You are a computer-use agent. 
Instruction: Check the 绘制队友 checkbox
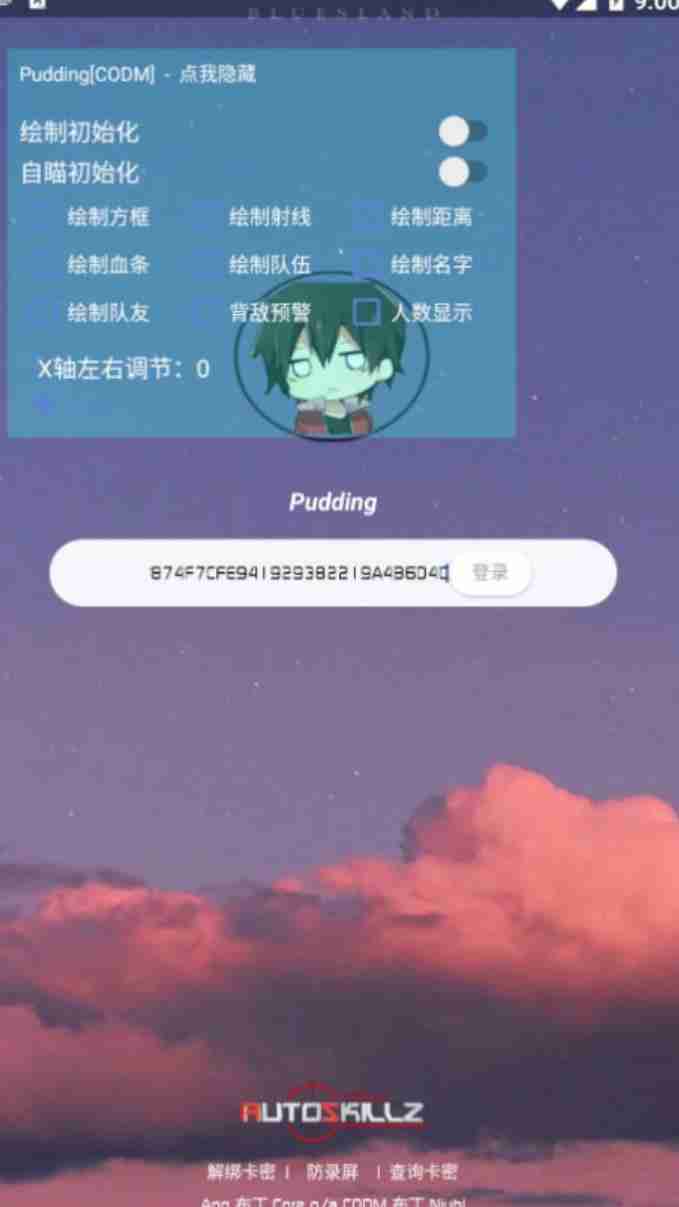tap(44, 313)
